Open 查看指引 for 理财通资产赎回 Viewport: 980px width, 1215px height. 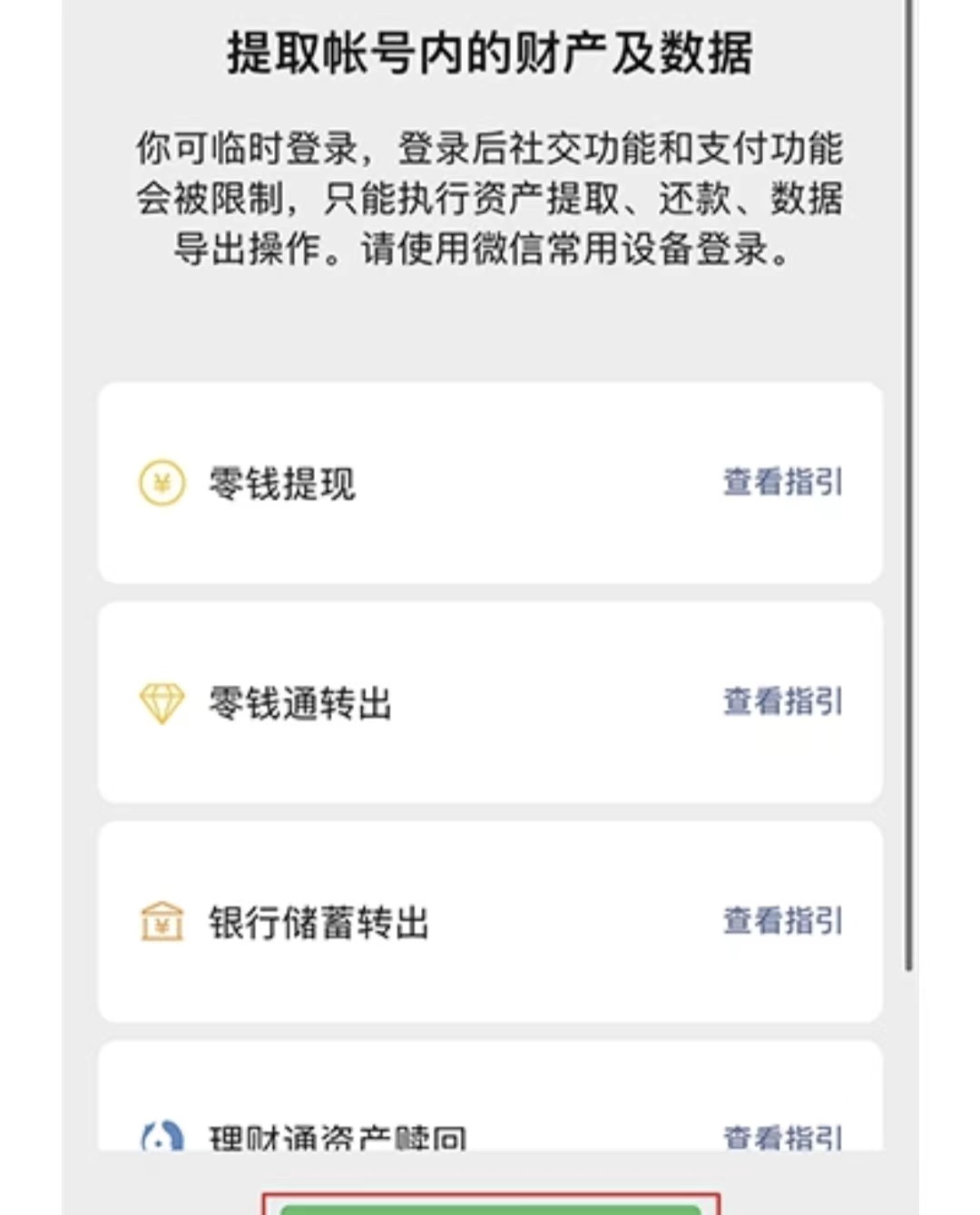[782, 1137]
